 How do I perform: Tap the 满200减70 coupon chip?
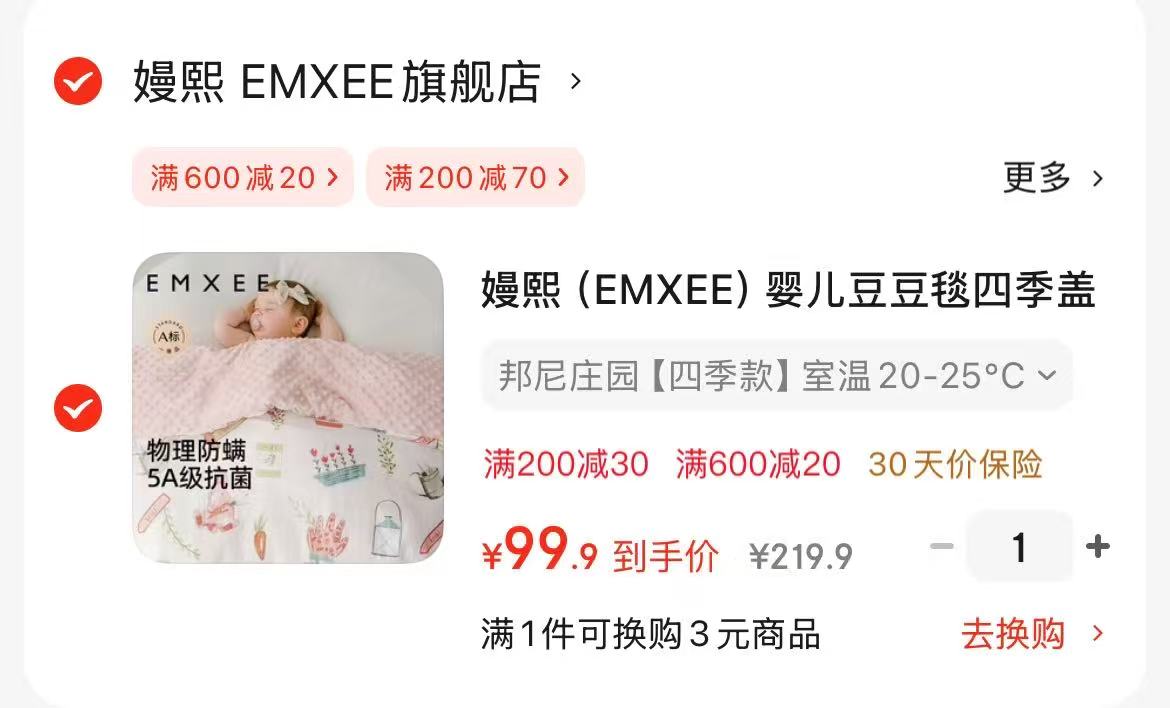tap(475, 178)
